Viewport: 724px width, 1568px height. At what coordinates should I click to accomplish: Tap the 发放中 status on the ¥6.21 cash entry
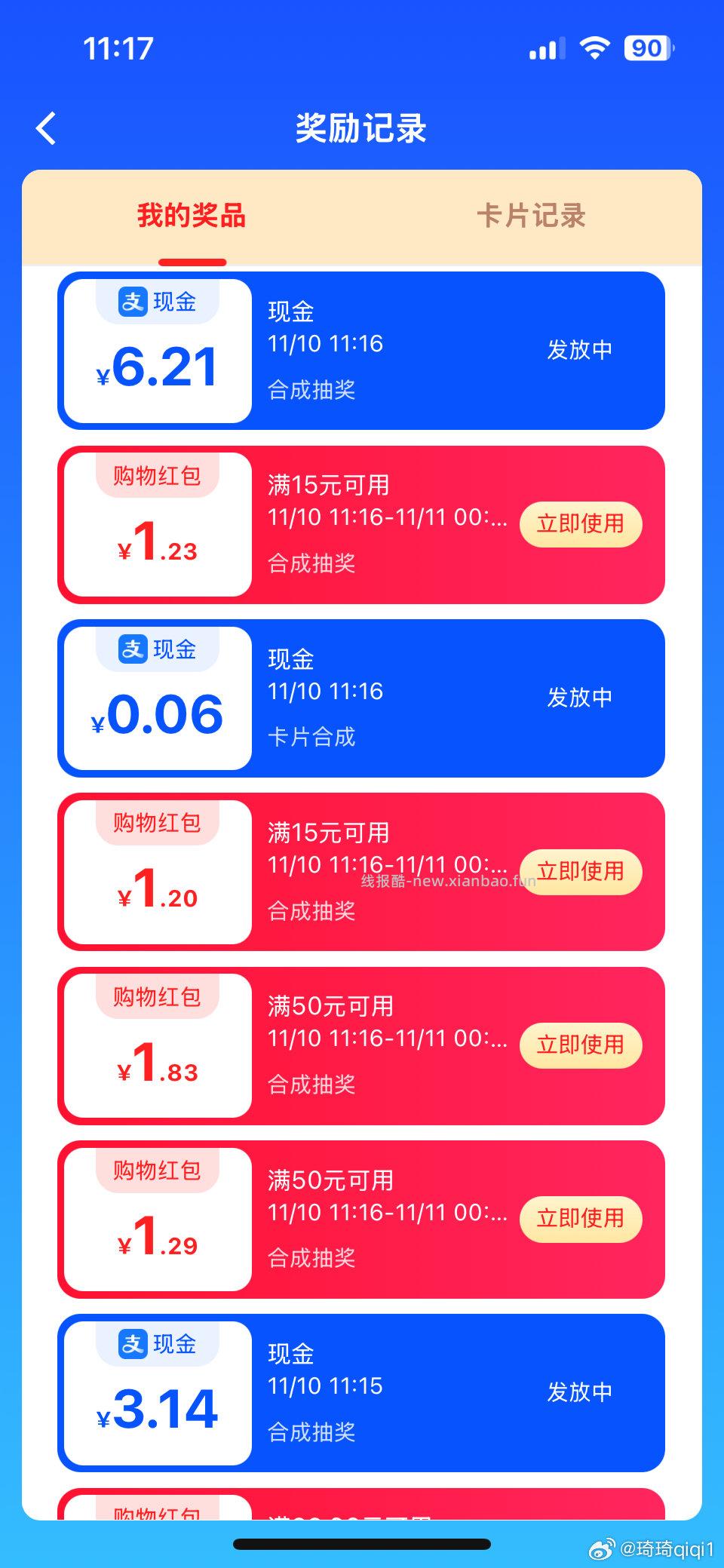(x=579, y=349)
